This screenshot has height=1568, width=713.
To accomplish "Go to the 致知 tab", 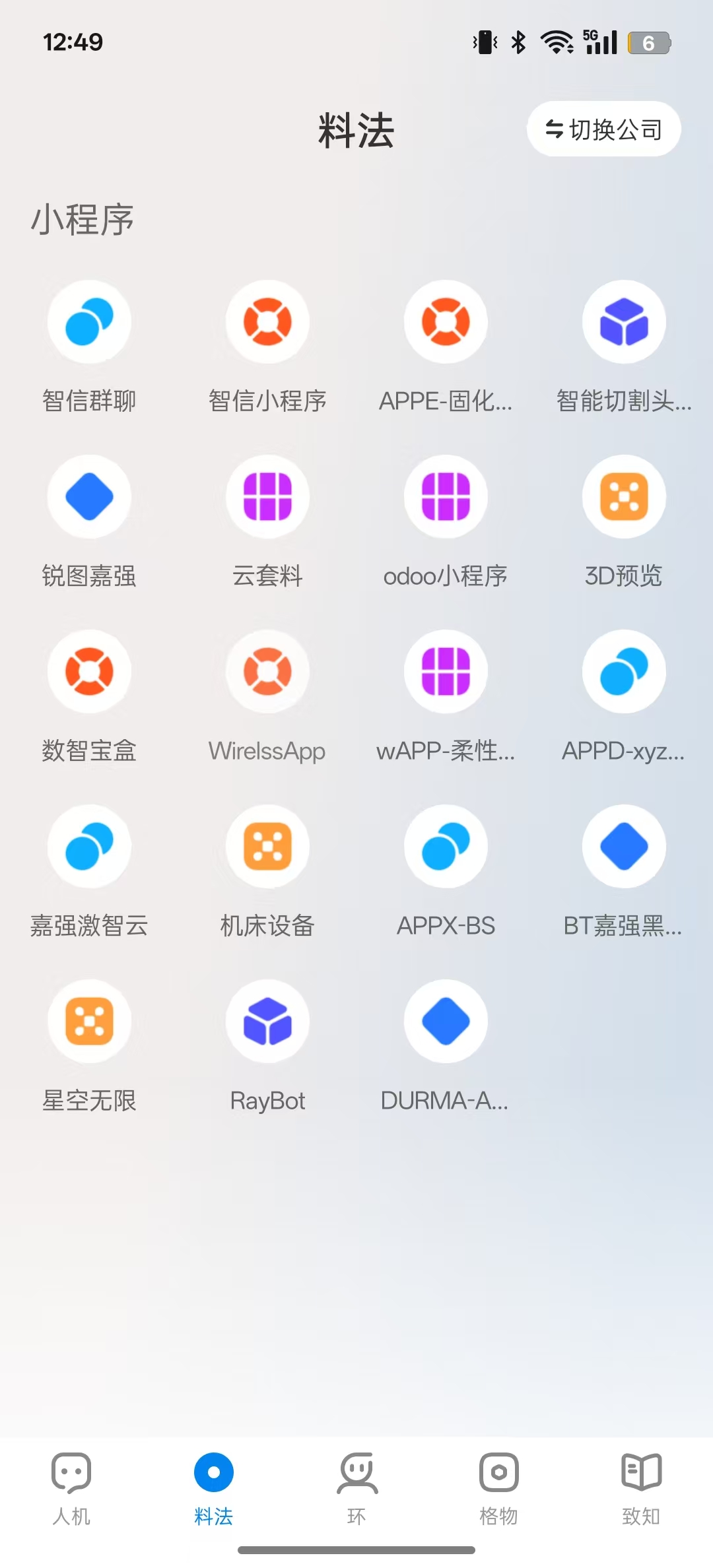I will tap(641, 1488).
